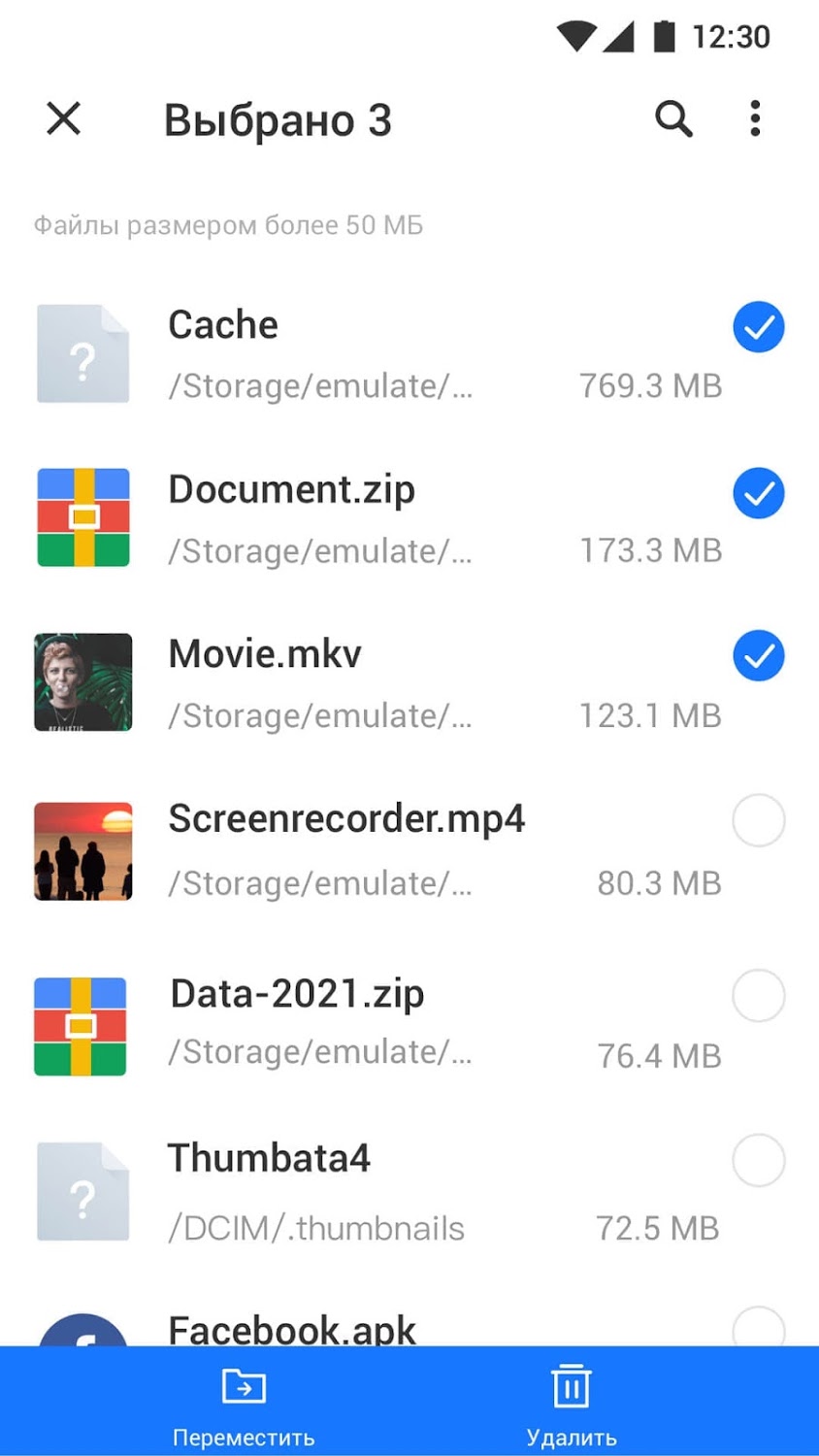Check the Data-2021.zip checkbox
The width and height of the screenshot is (819, 1456).
pyautogui.click(x=758, y=996)
